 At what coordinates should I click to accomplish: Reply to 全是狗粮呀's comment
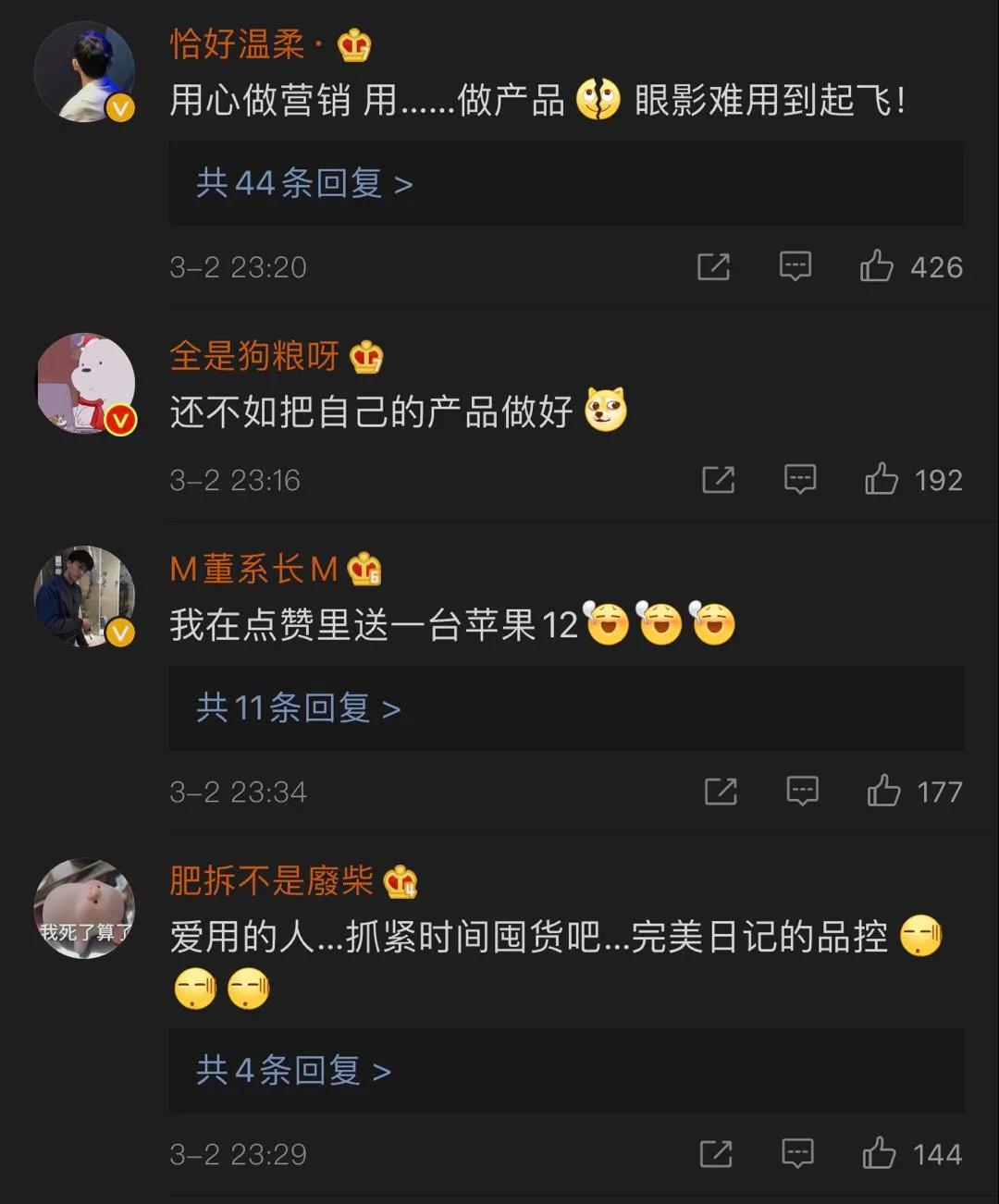tap(800, 479)
